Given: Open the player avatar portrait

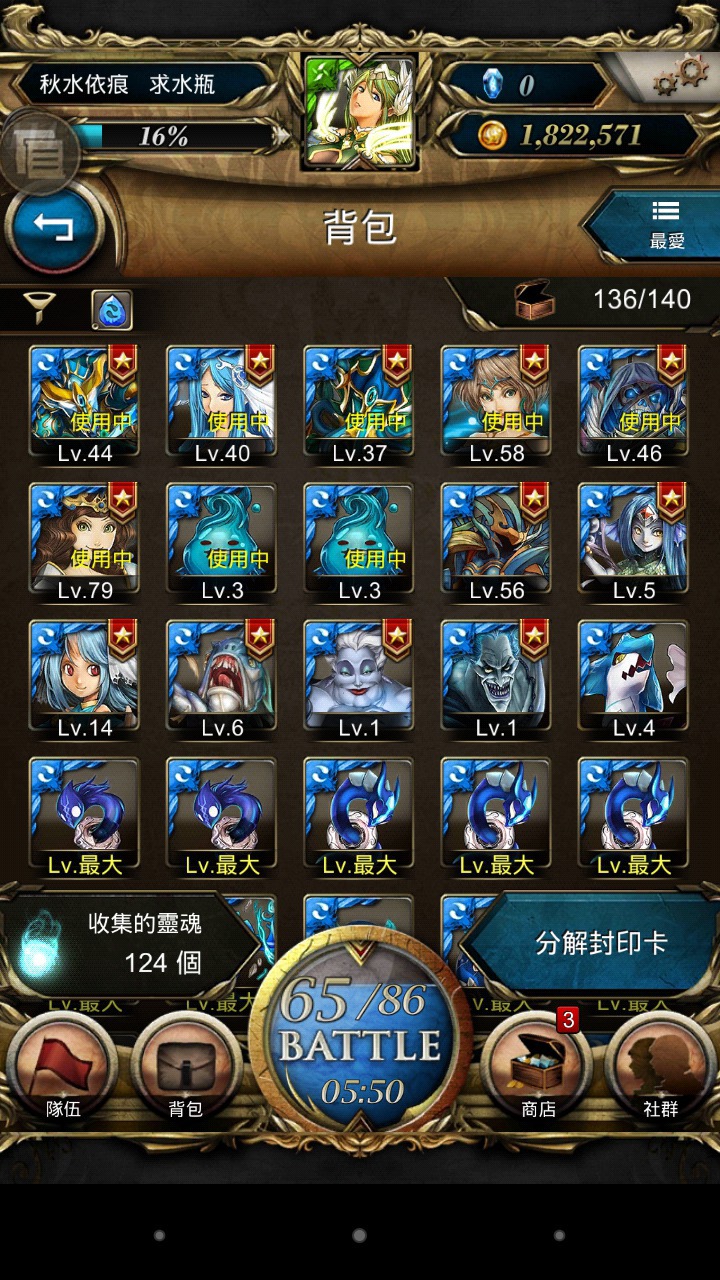Looking at the screenshot, I should [x=360, y=112].
